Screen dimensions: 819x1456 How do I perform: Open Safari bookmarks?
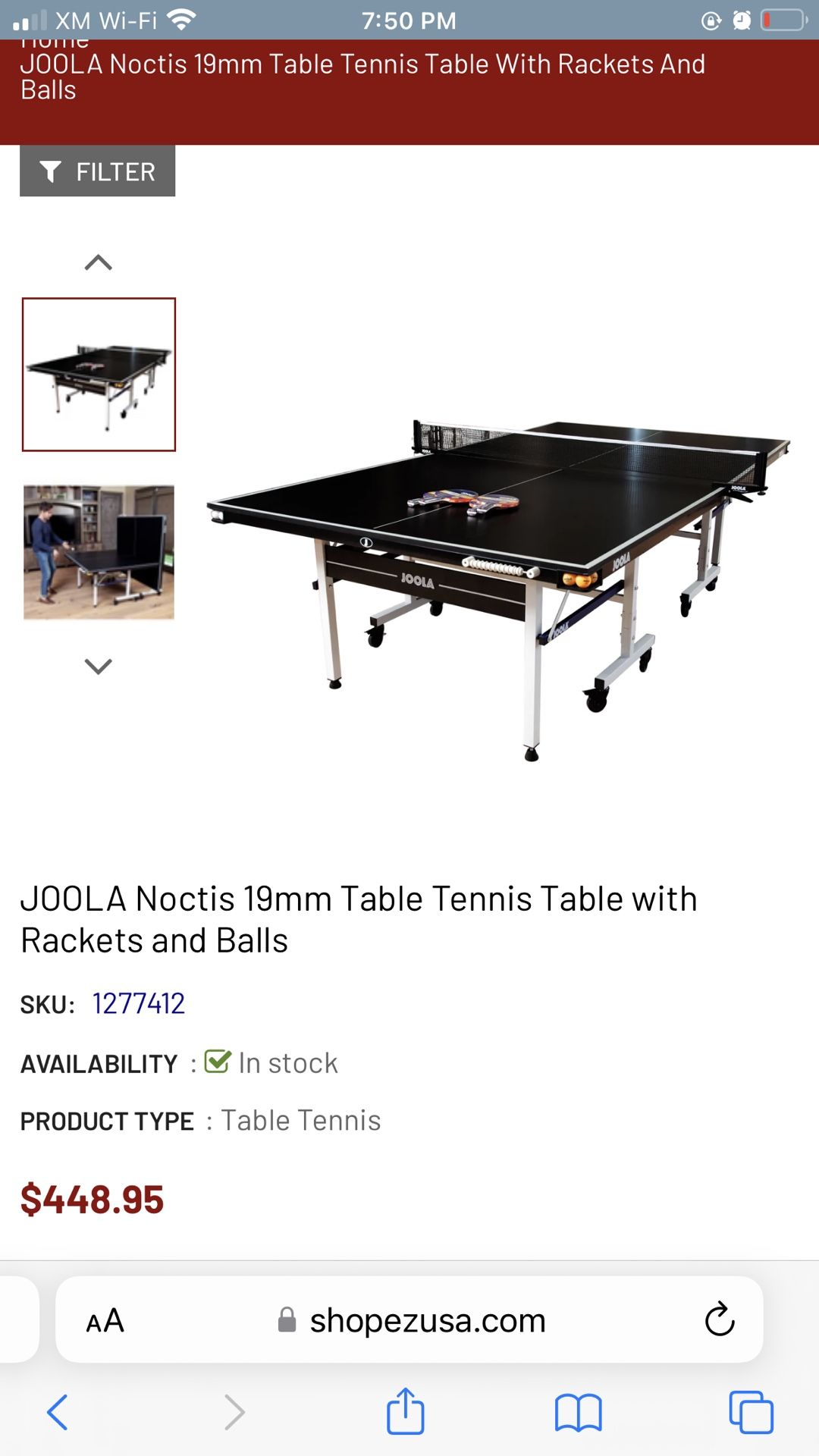tap(578, 1412)
